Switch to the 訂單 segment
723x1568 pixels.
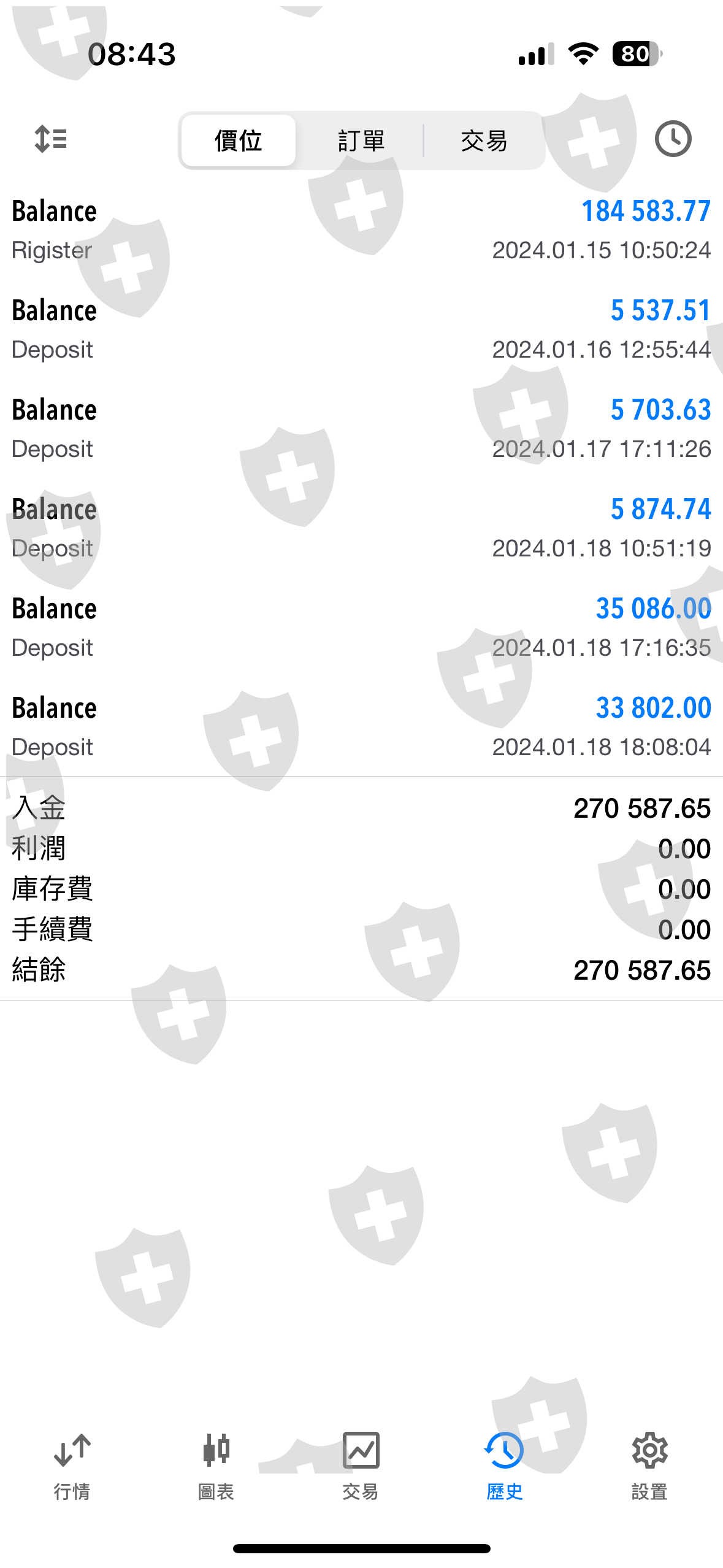click(x=361, y=140)
